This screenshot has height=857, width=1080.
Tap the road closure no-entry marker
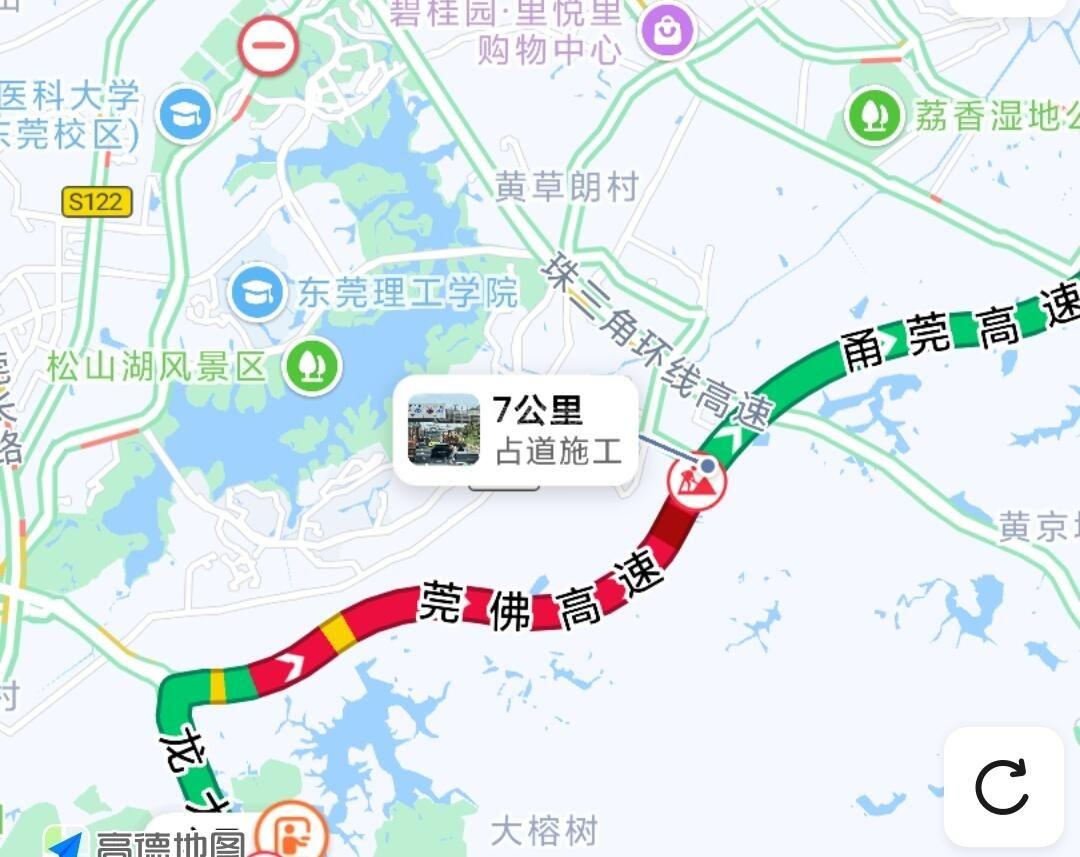pyautogui.click(x=268, y=46)
